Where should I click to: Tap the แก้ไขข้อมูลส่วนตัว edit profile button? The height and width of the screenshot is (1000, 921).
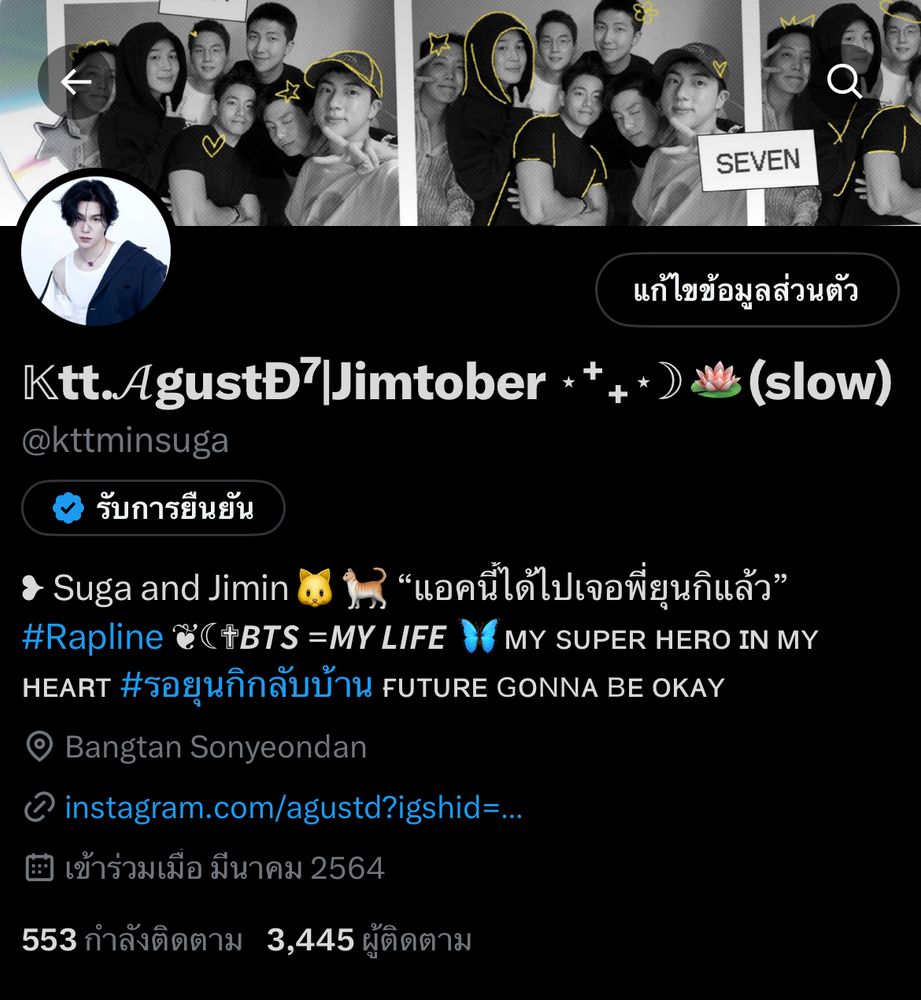pos(747,291)
